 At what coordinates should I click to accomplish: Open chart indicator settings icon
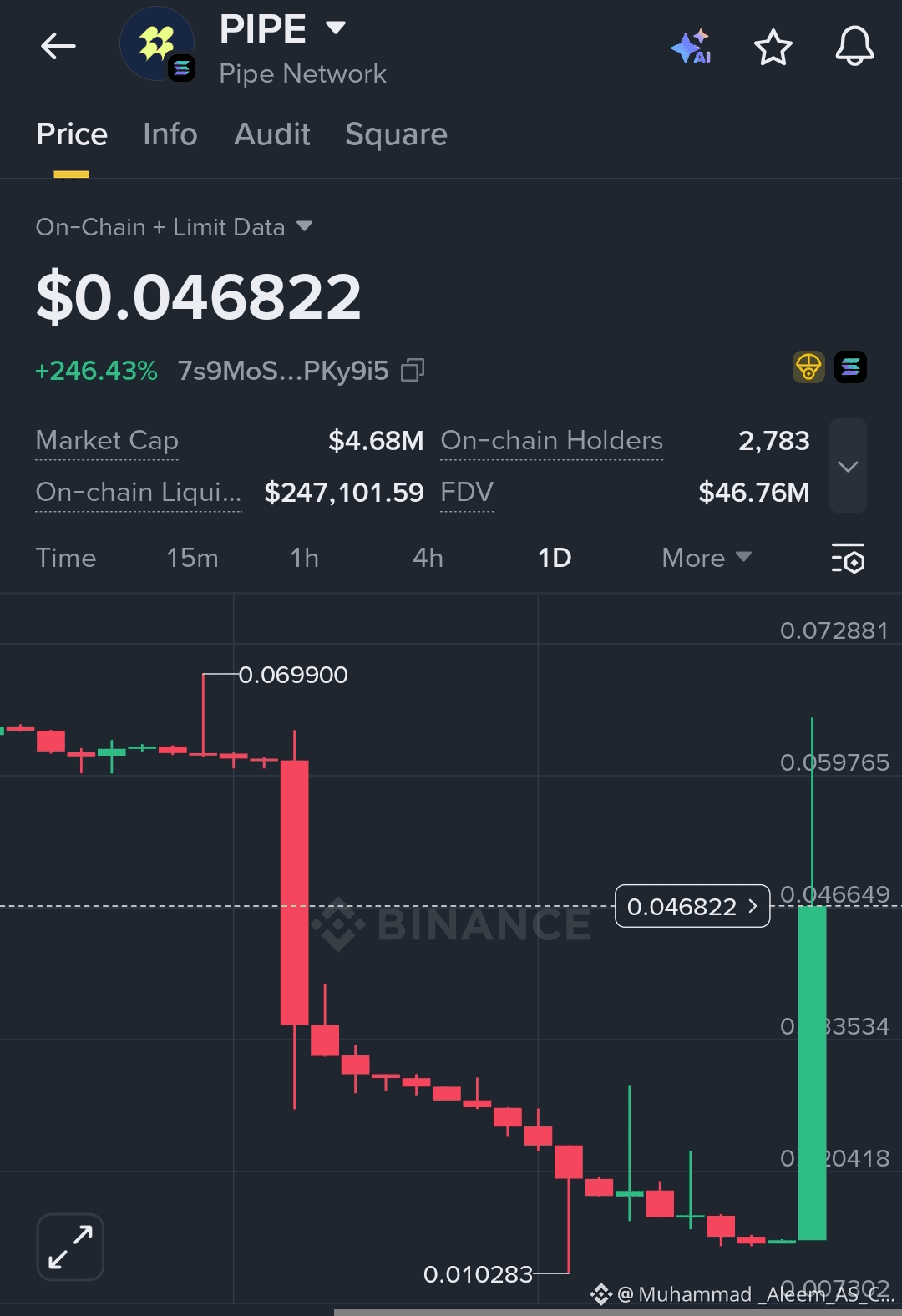pyautogui.click(x=848, y=559)
